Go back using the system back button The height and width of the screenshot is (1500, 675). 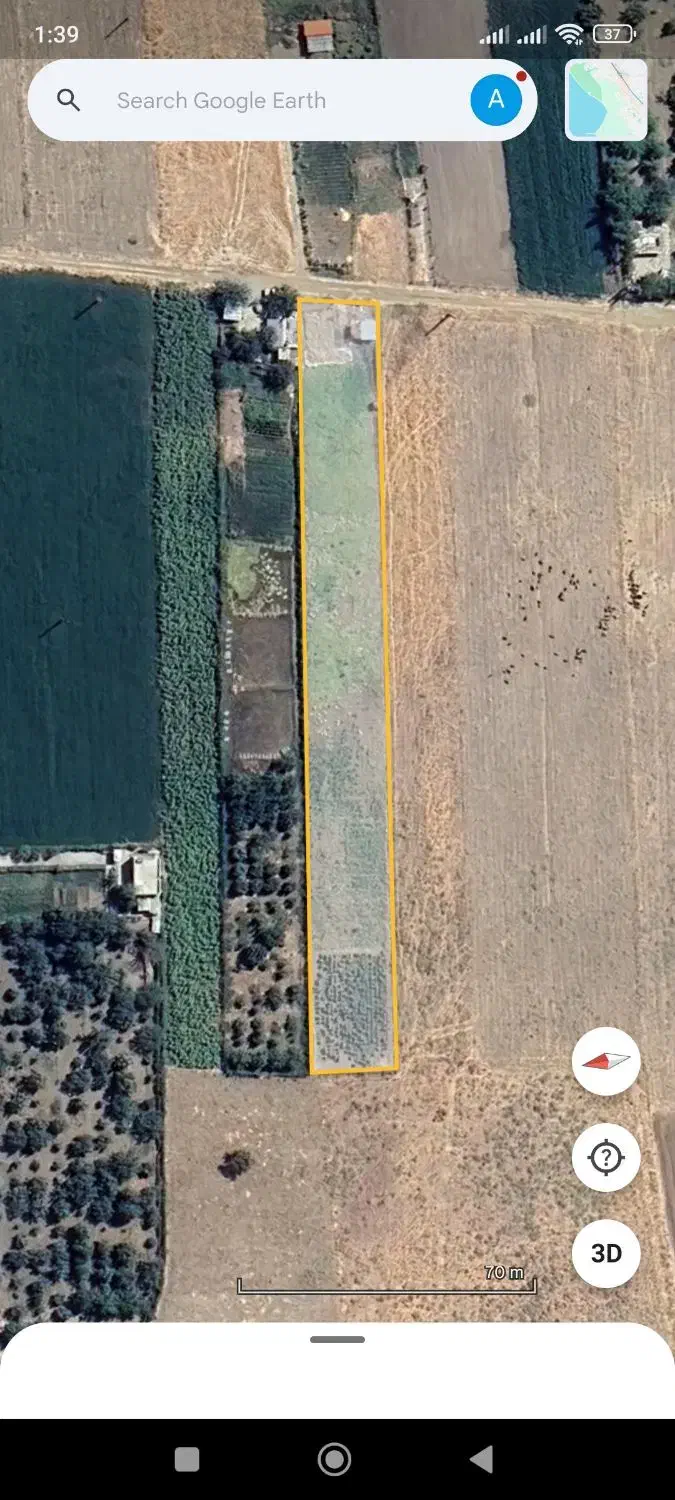(x=481, y=1460)
